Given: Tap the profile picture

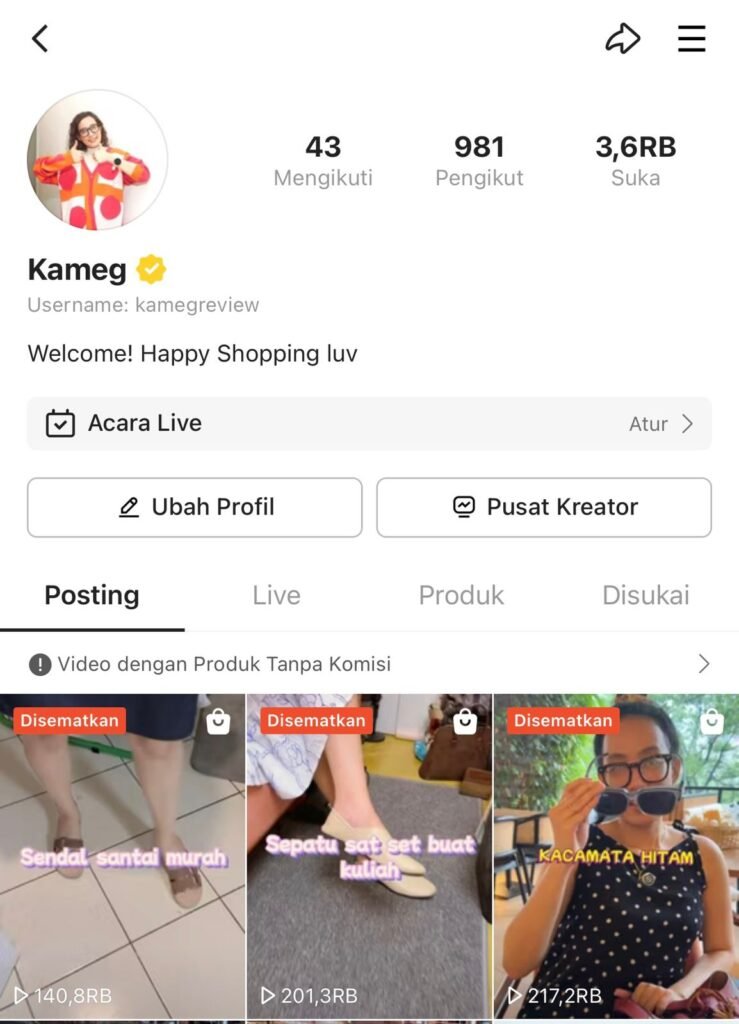Looking at the screenshot, I should pyautogui.click(x=97, y=160).
